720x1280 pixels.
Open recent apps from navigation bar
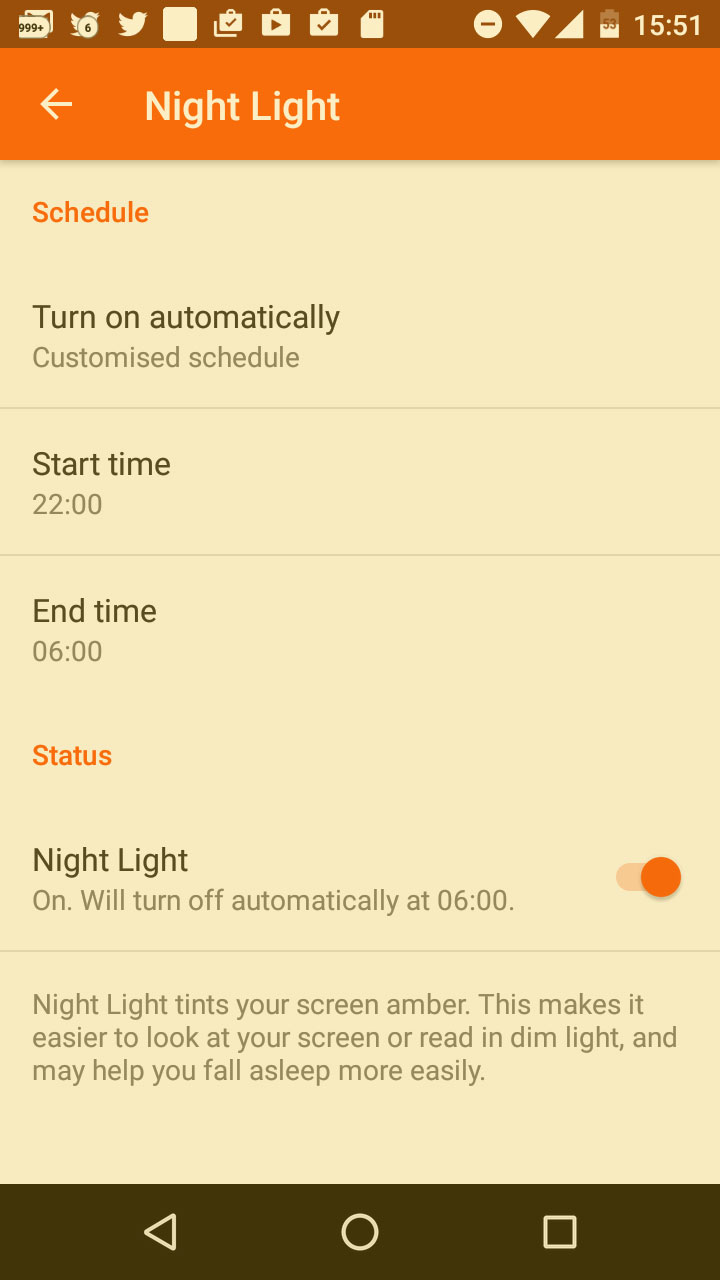pos(560,1232)
